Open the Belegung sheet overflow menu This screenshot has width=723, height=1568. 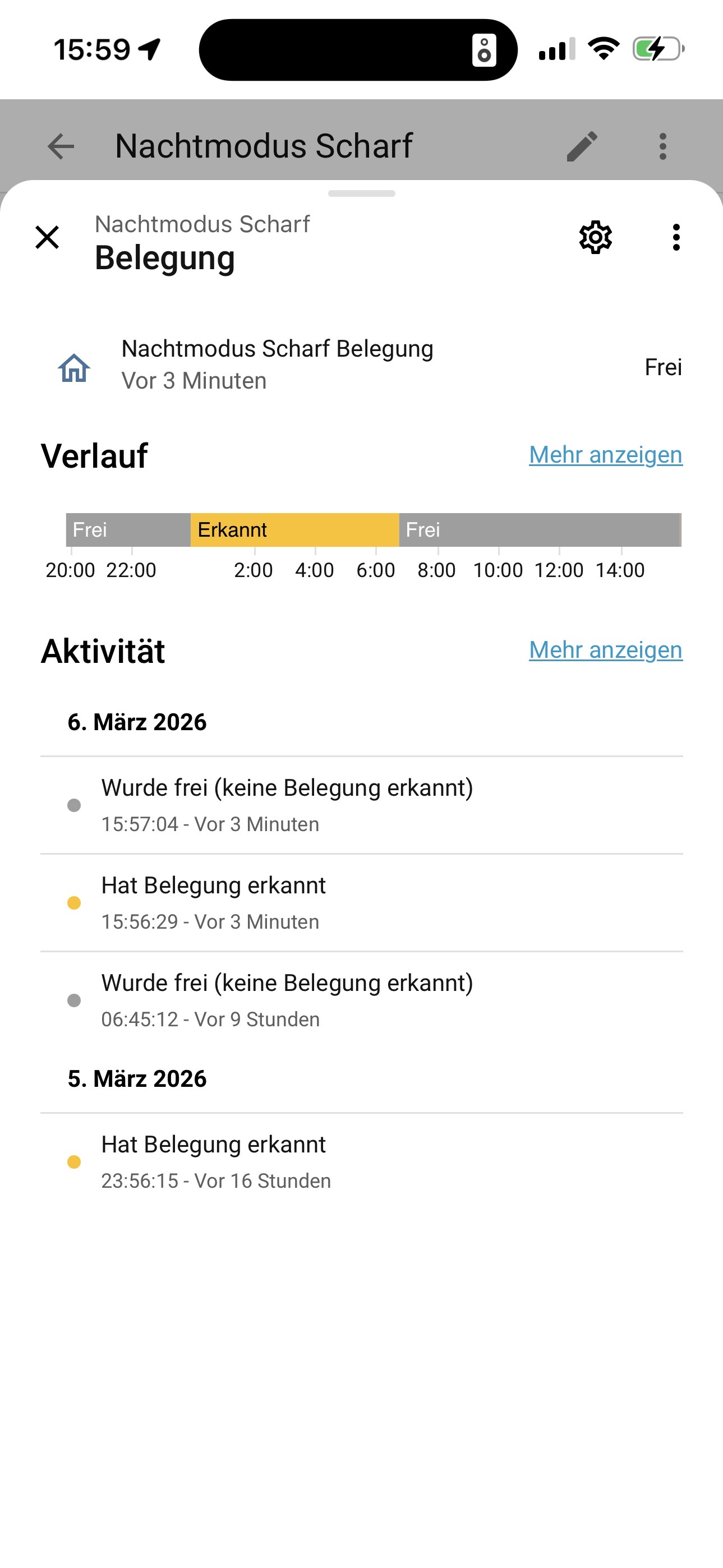pos(675,237)
